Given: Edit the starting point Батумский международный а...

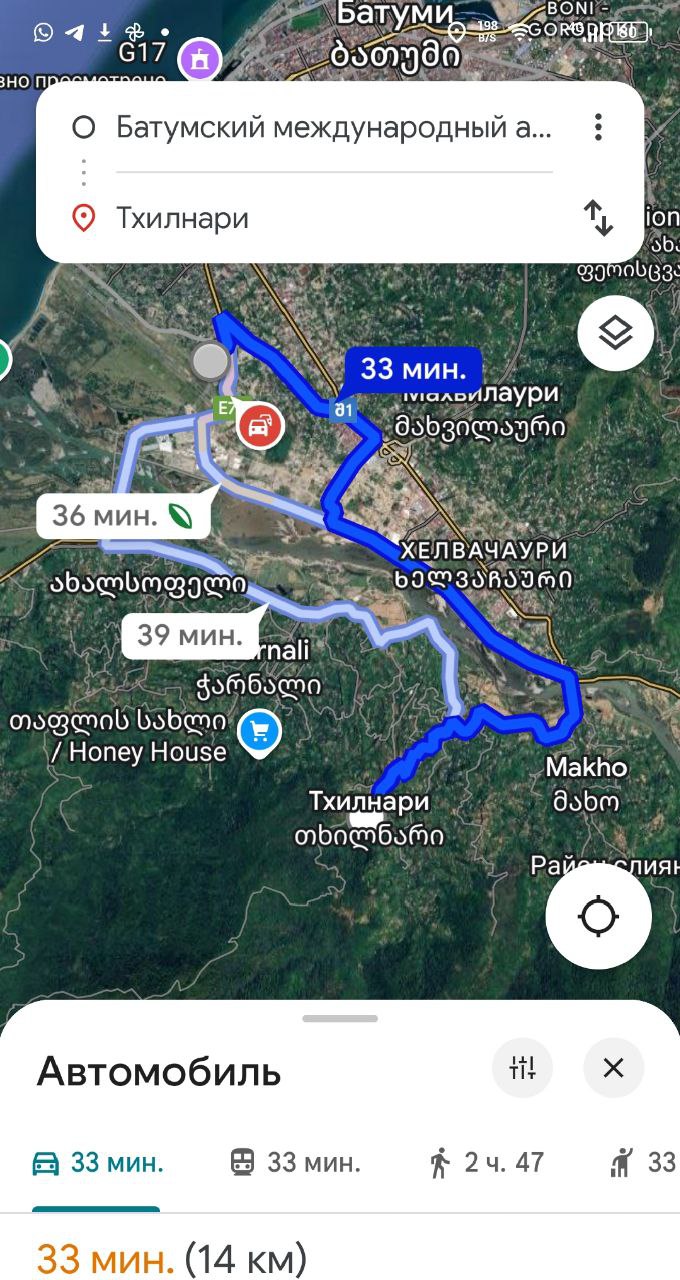Looking at the screenshot, I should [x=333, y=128].
